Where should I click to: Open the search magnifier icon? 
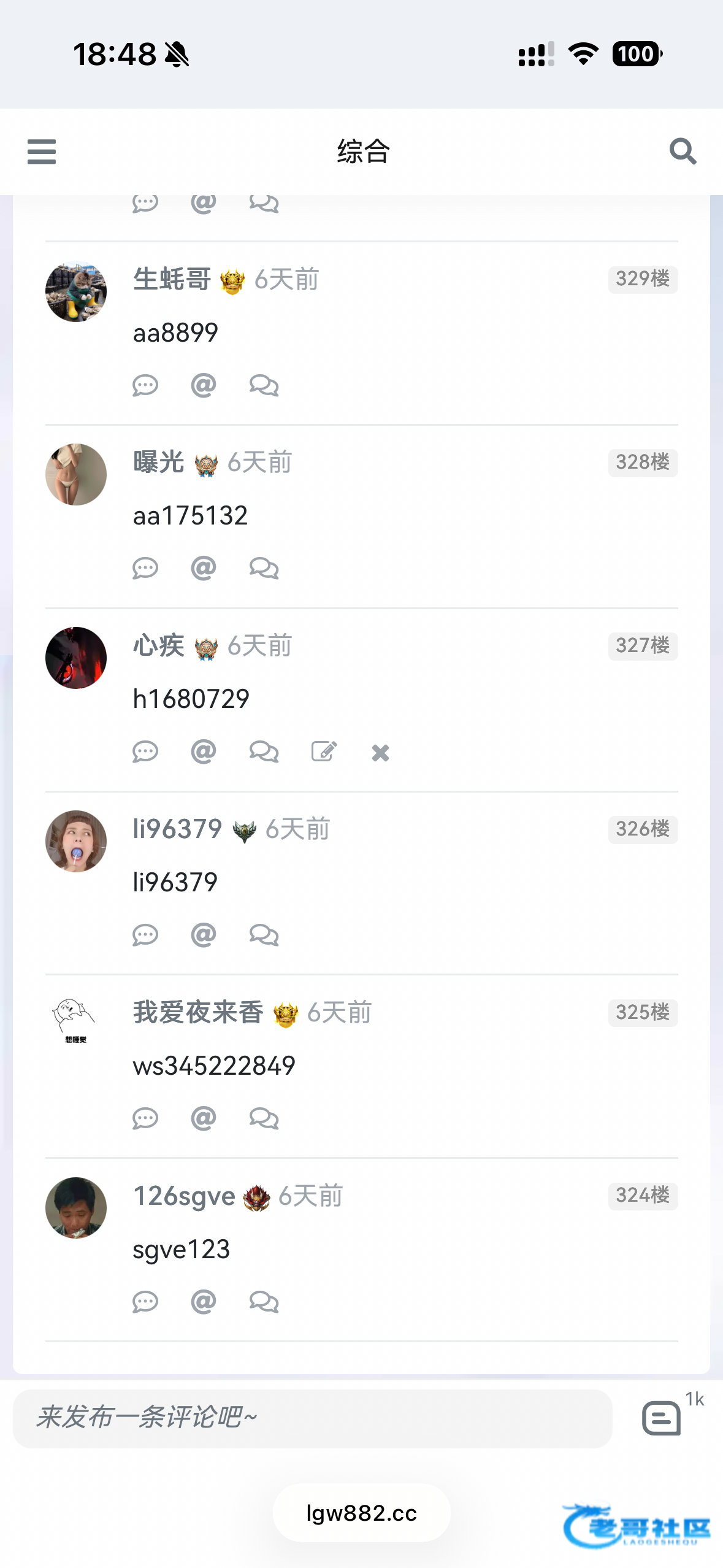(x=683, y=152)
